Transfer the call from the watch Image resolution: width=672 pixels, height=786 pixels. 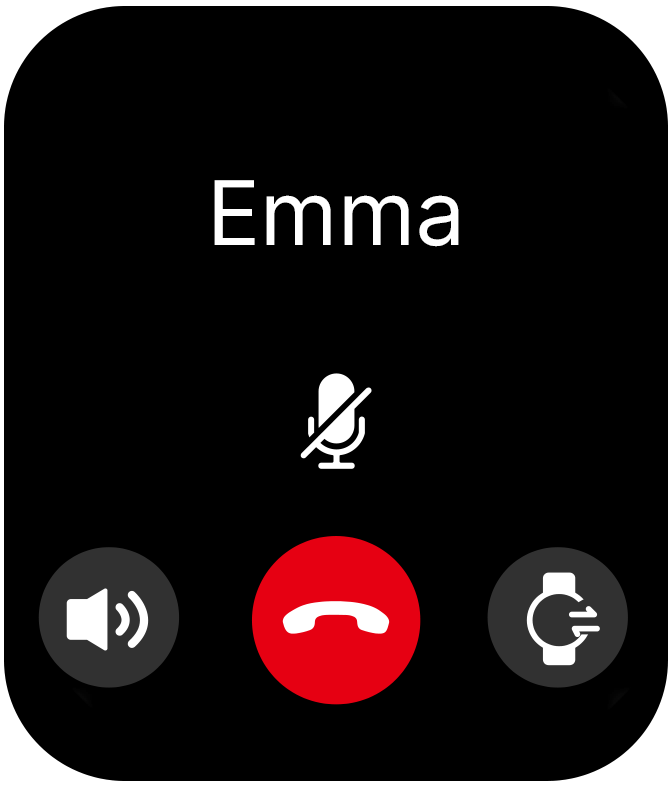(x=558, y=618)
